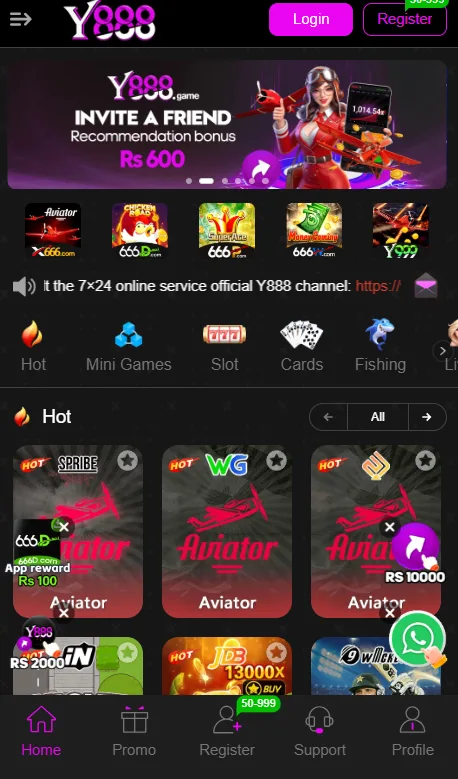Screen dimensions: 458x779
Task: Open the hamburger drawer menu
Action: point(20,19)
